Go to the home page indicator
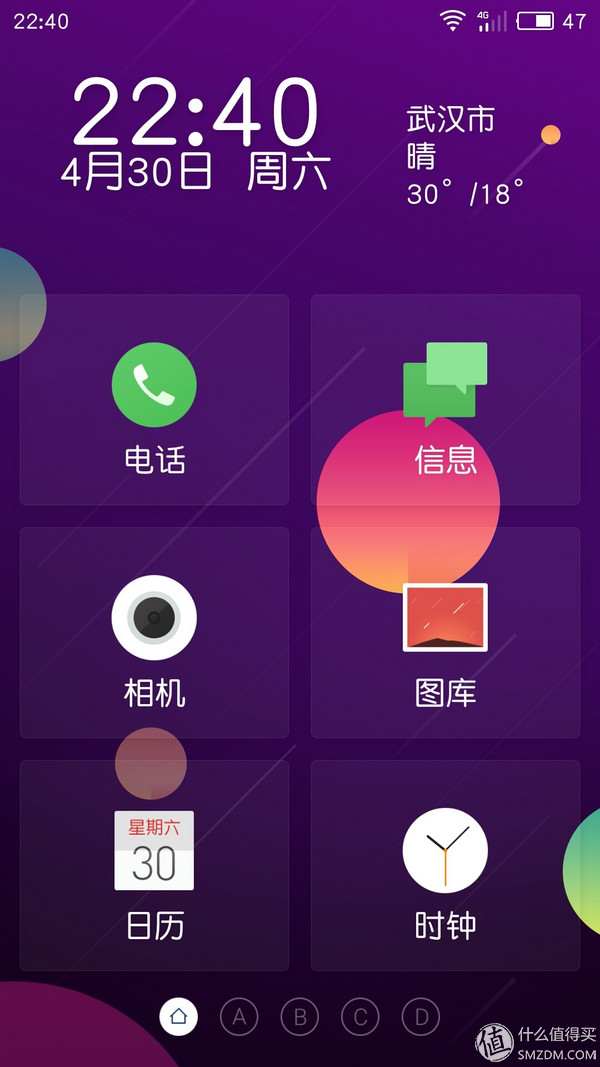This screenshot has width=600, height=1067. coord(179,1017)
